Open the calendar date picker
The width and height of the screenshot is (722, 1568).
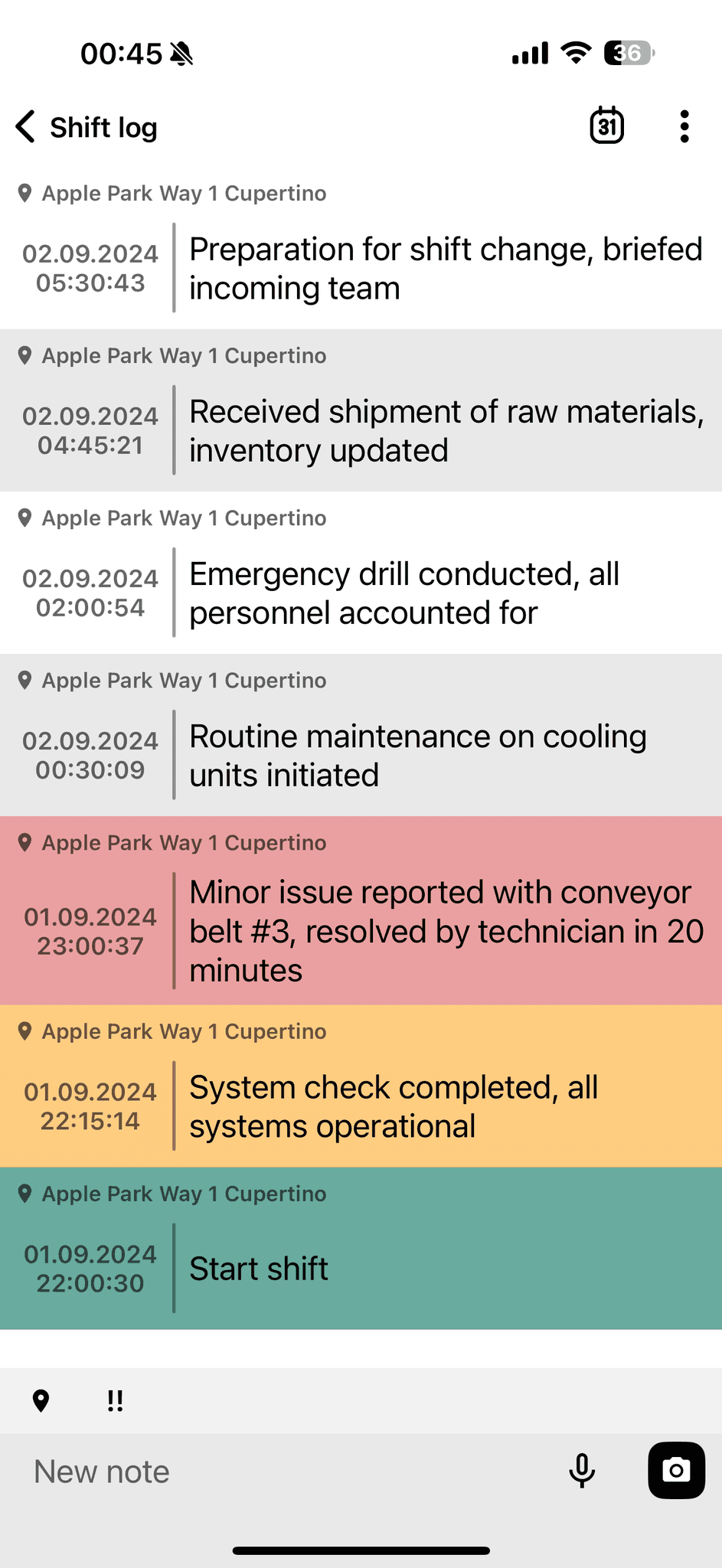coord(606,126)
